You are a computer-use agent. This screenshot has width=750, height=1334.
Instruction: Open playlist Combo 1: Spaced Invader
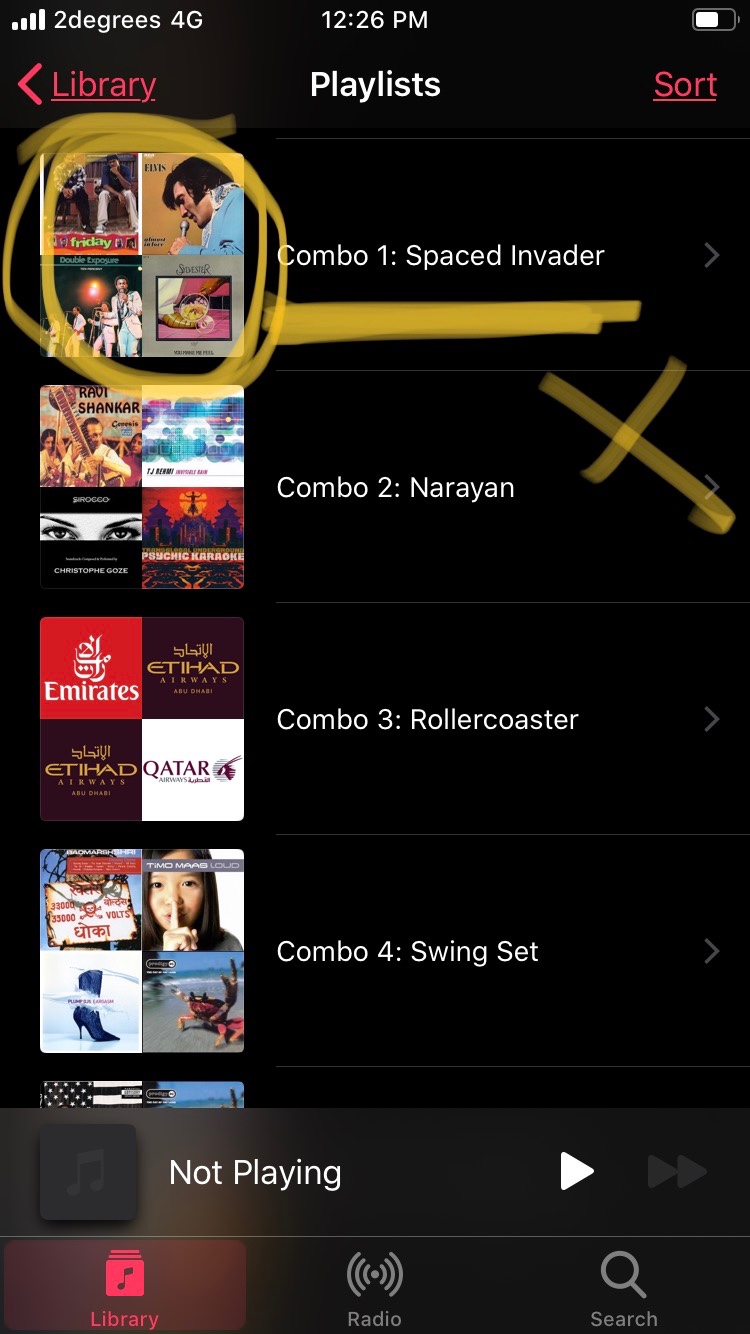coord(375,255)
